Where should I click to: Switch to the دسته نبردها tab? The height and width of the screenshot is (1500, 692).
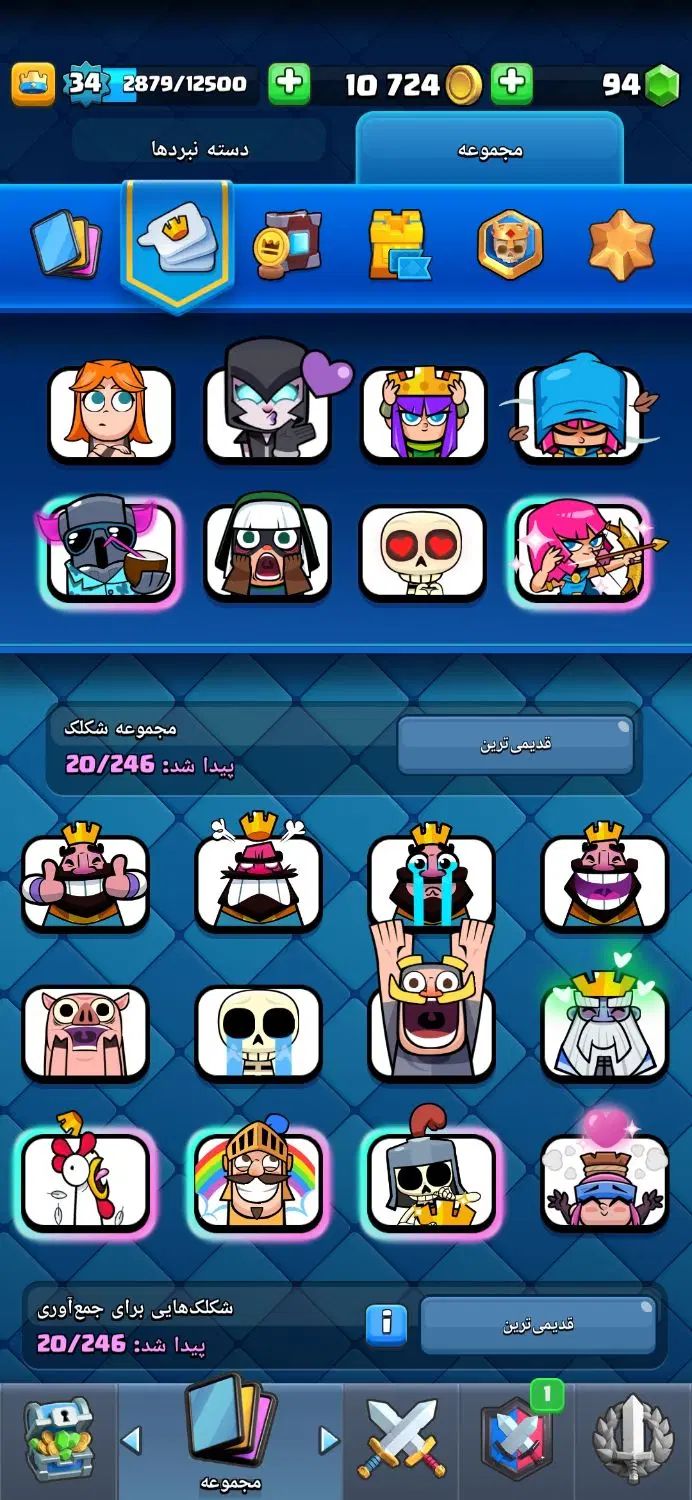[x=200, y=150]
